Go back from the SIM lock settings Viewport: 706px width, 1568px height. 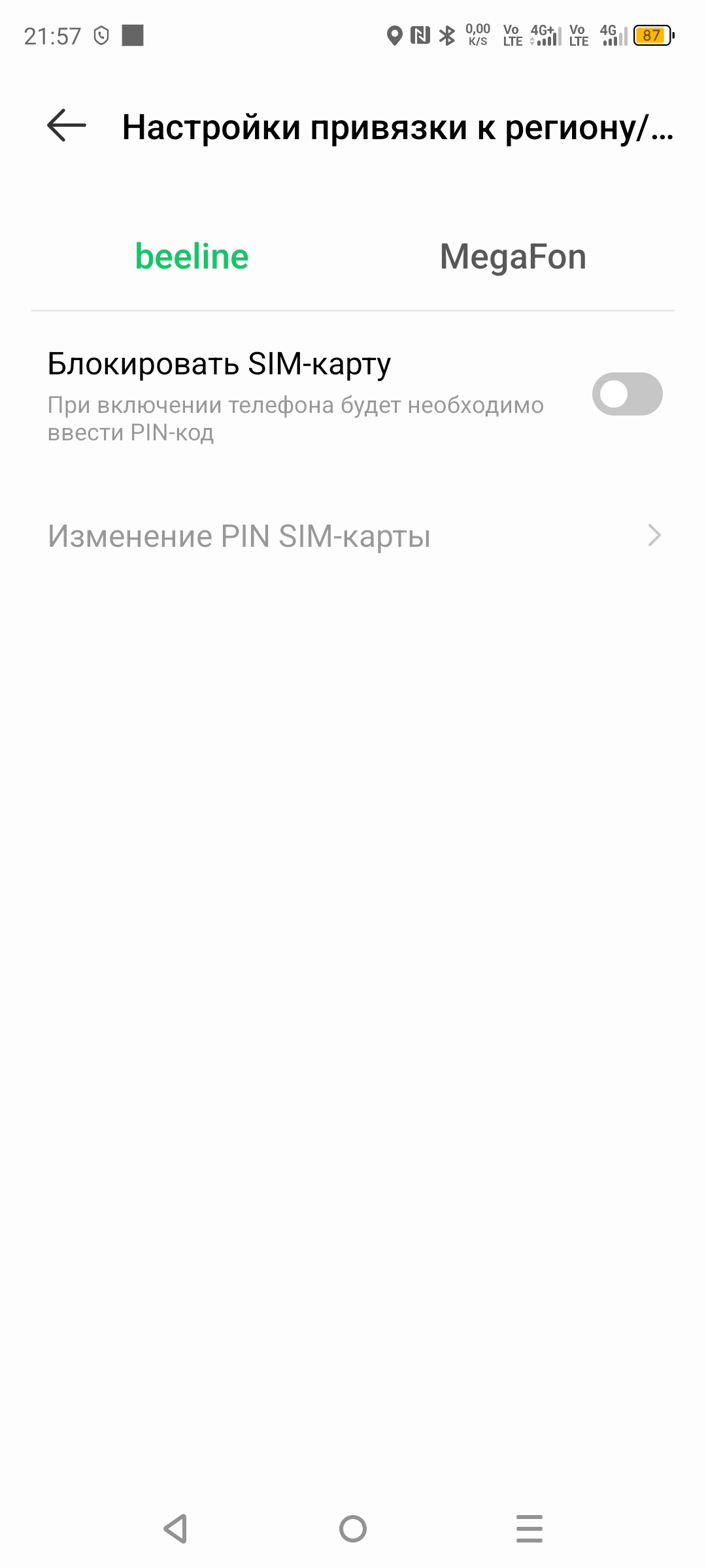click(x=67, y=125)
